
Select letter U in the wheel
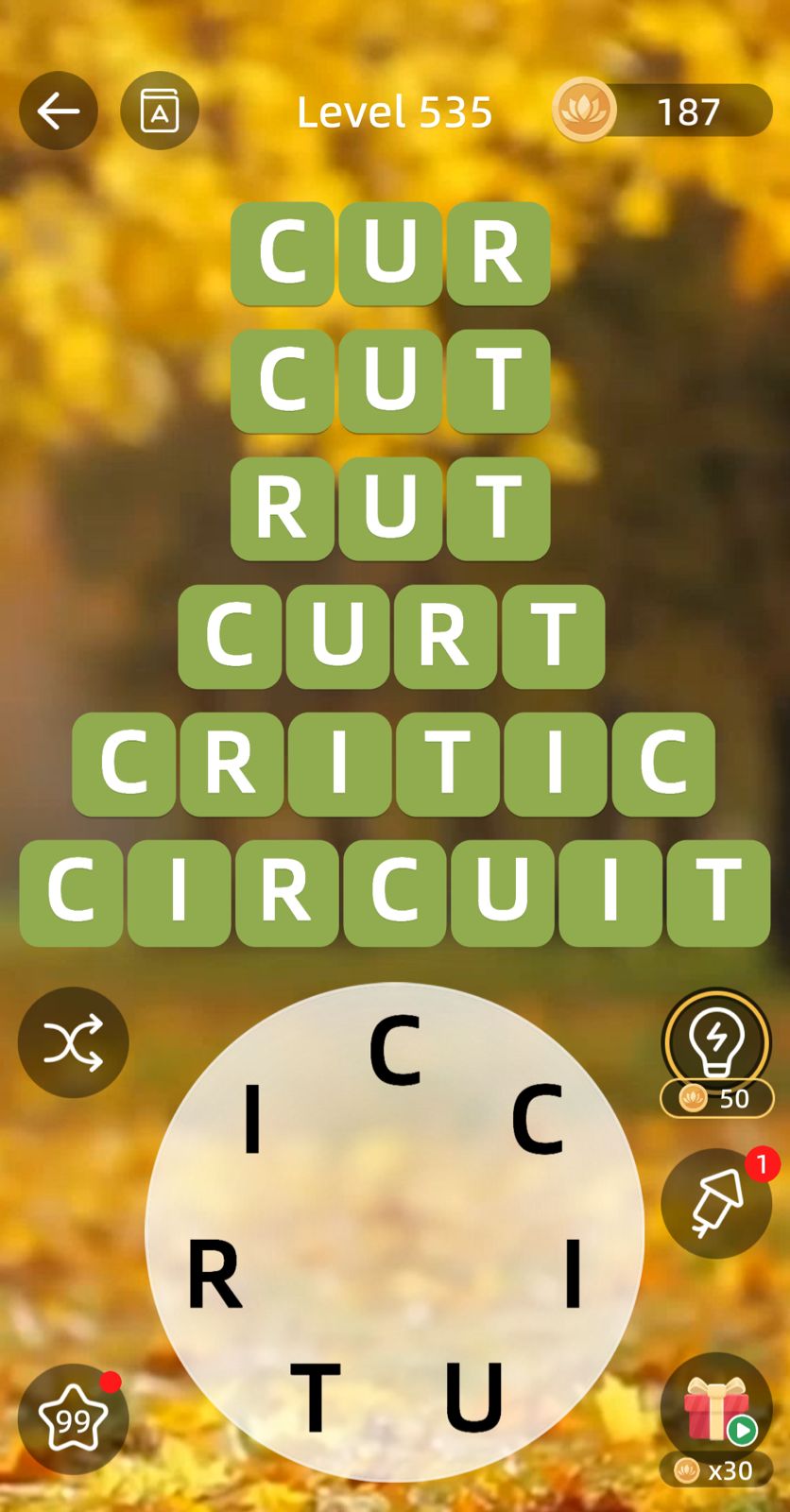tap(472, 1397)
